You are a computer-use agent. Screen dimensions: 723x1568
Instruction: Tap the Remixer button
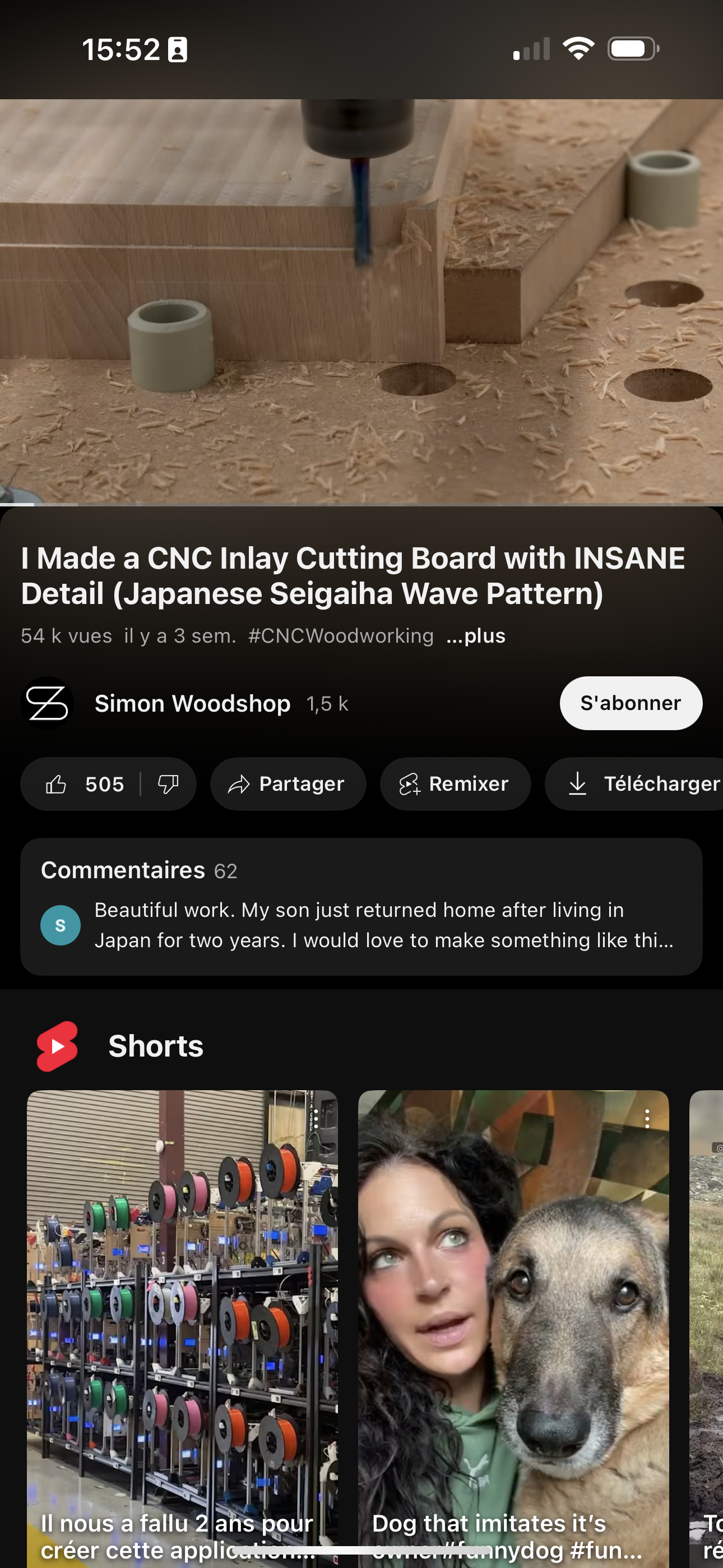click(455, 784)
